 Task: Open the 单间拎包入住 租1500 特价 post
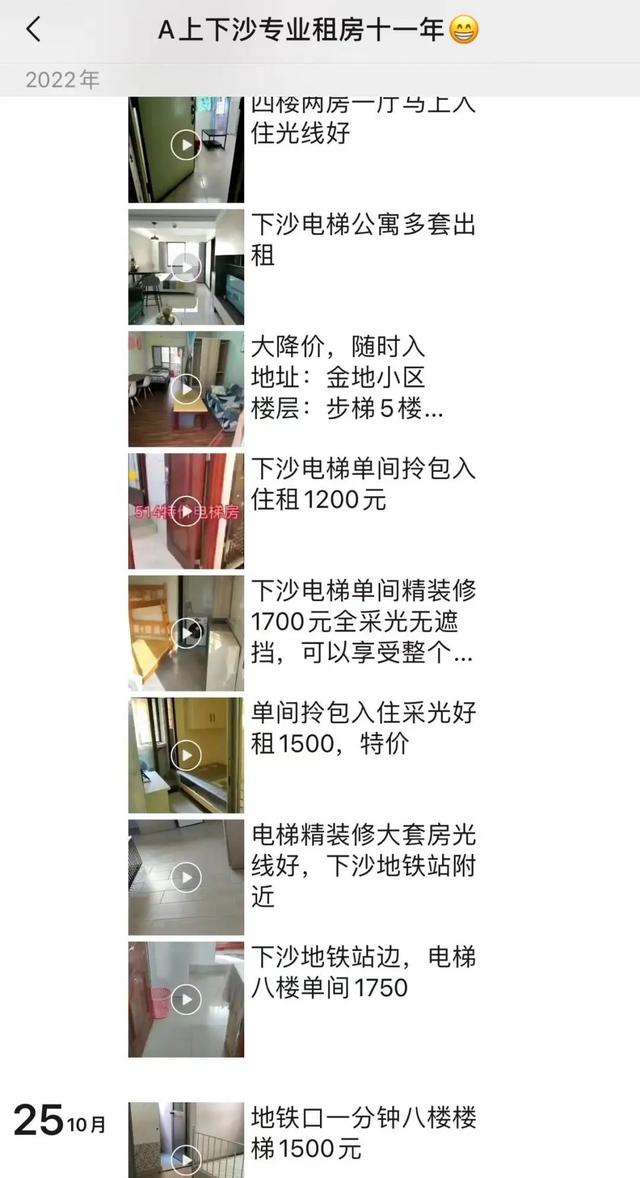click(186, 755)
